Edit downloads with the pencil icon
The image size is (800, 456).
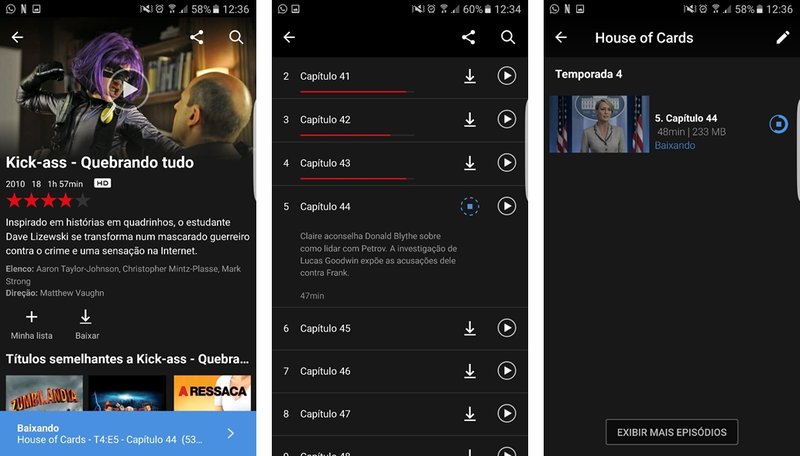(x=782, y=38)
